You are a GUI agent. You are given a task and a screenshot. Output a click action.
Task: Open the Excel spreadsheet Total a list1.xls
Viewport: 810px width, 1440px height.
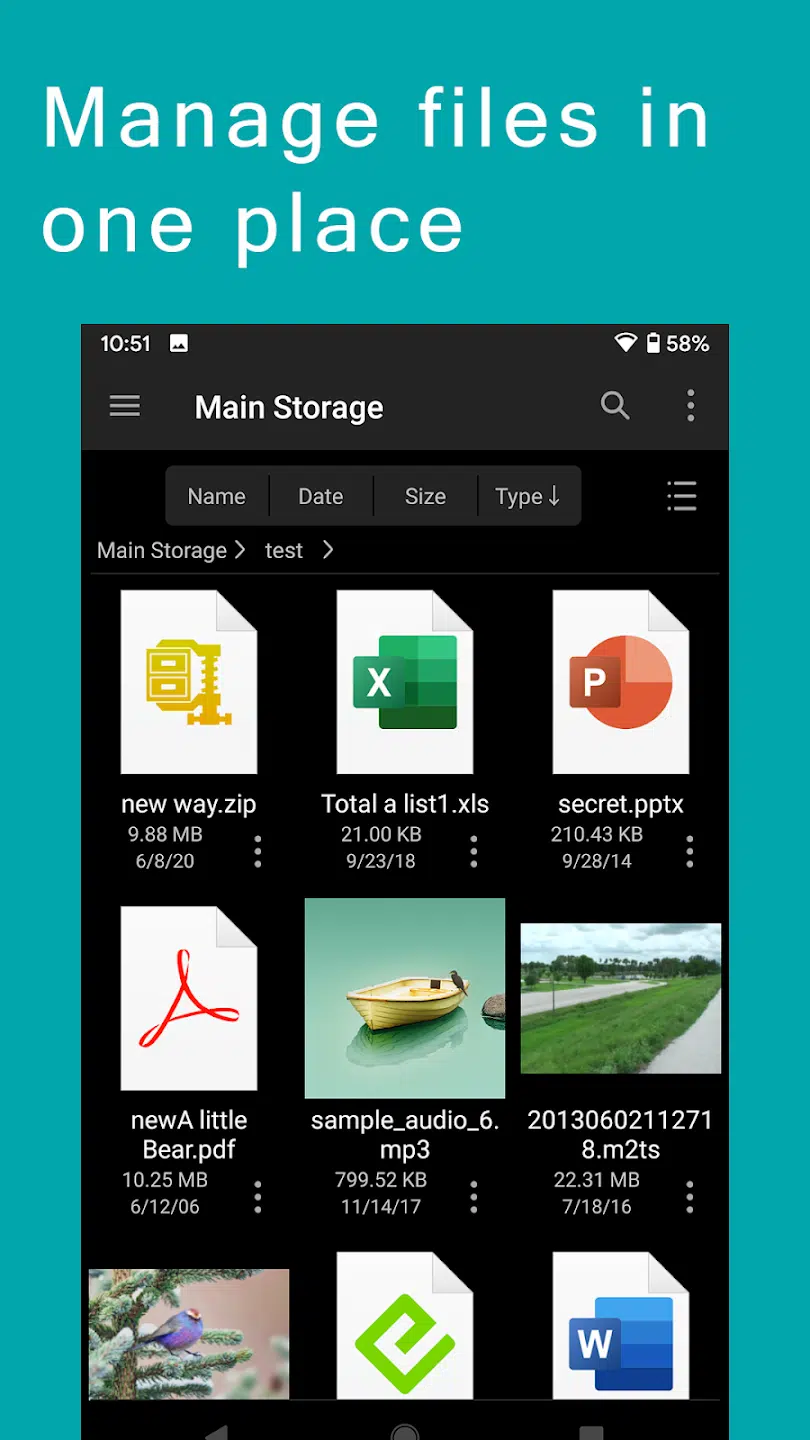point(405,680)
